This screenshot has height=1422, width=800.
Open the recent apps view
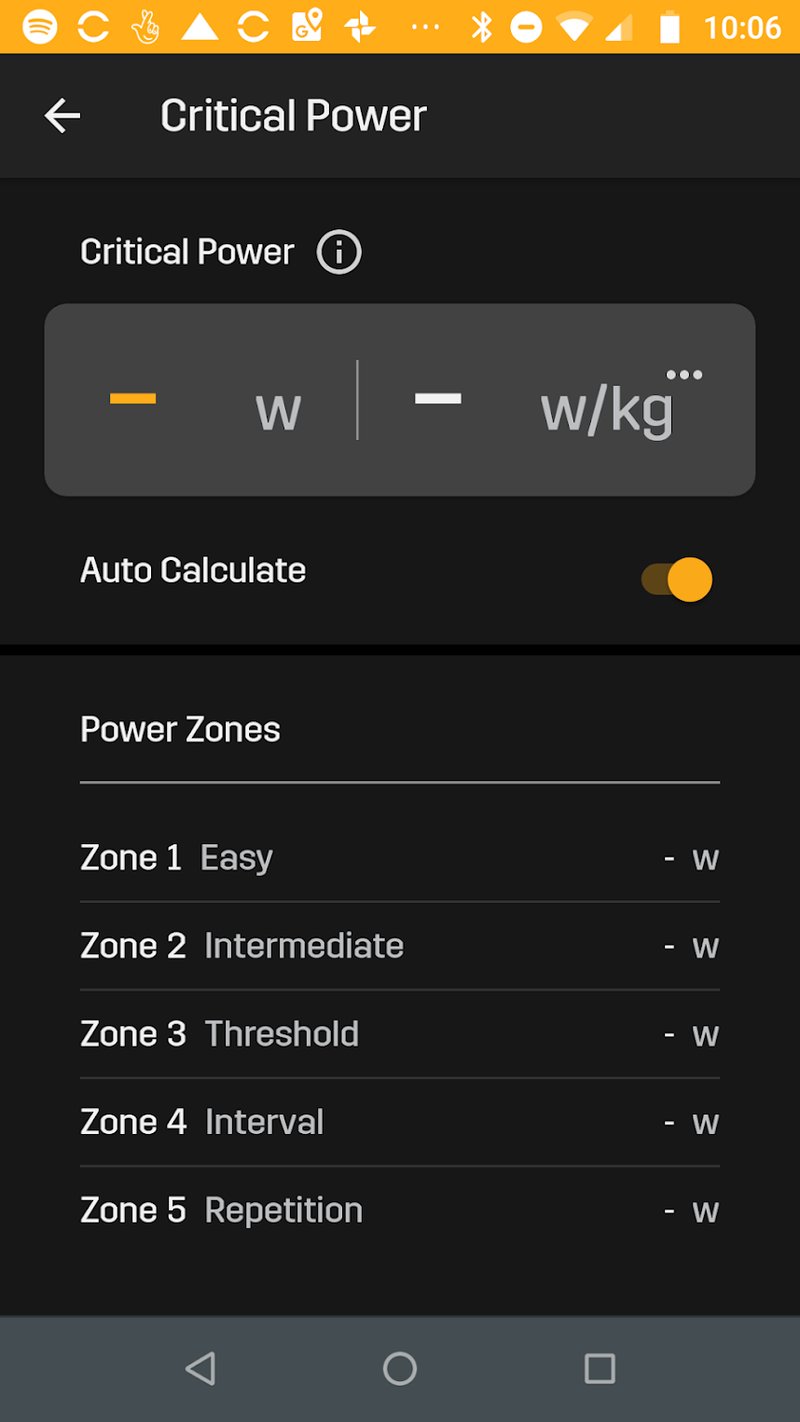pos(599,1368)
